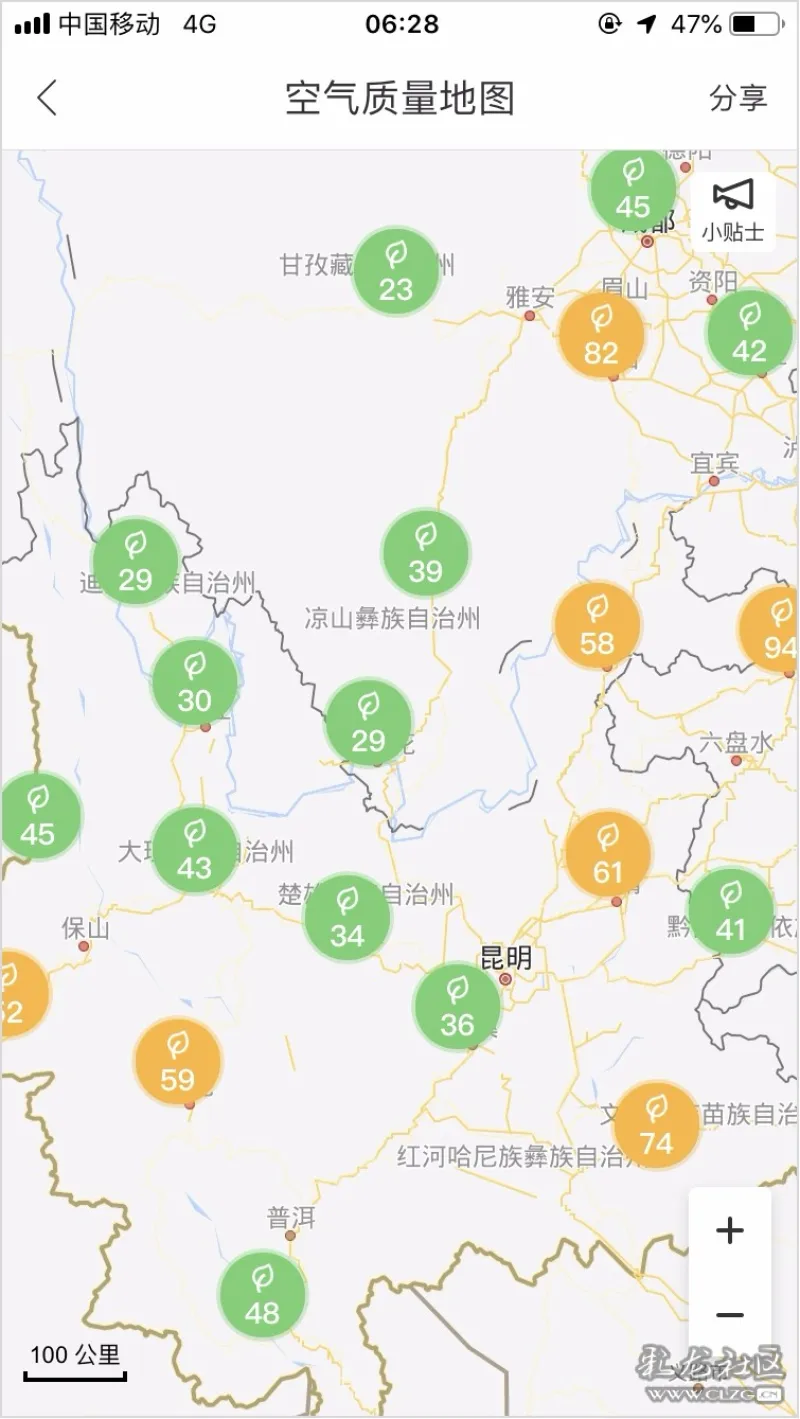Select the orange marker showing 82
This screenshot has height=1419, width=800.
(x=602, y=335)
